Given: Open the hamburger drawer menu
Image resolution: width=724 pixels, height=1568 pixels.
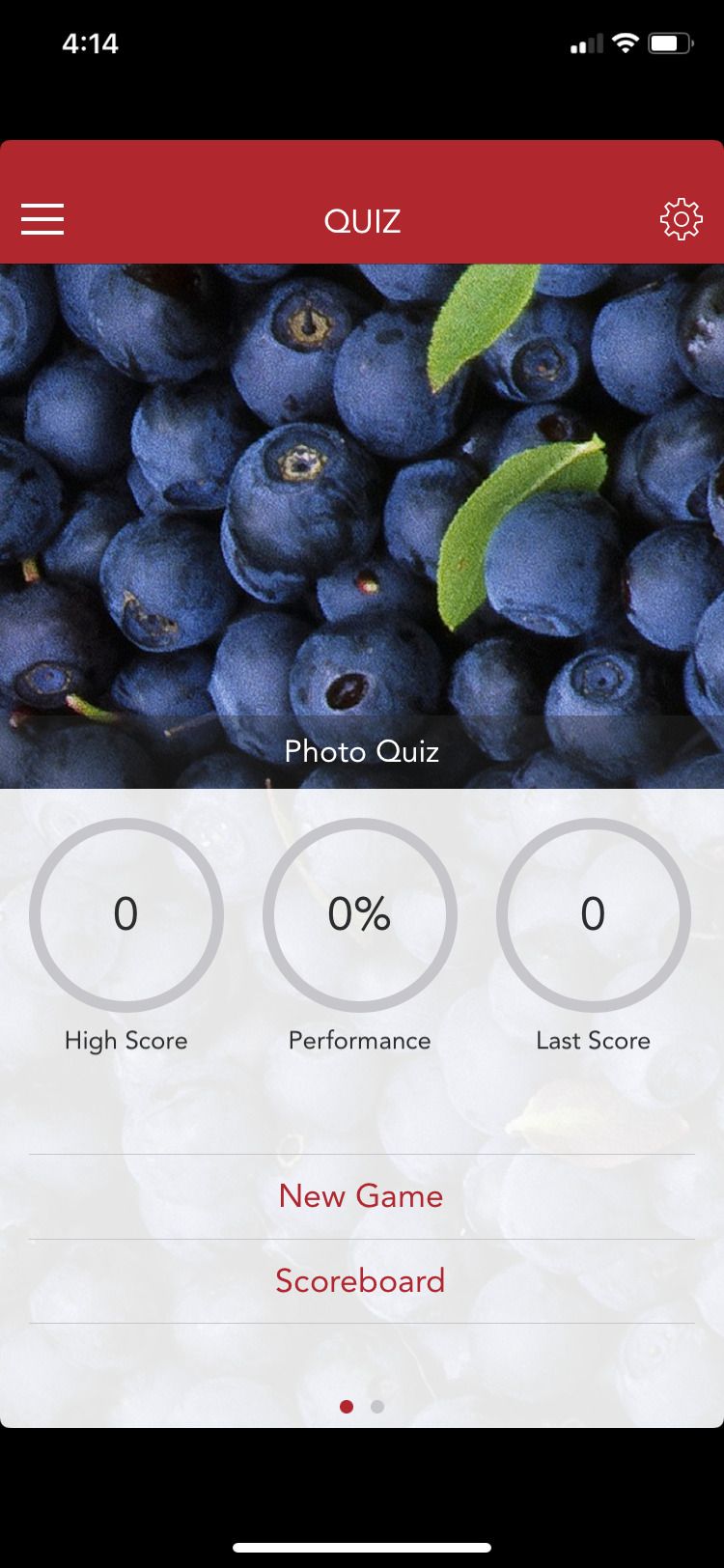Looking at the screenshot, I should [x=42, y=220].
